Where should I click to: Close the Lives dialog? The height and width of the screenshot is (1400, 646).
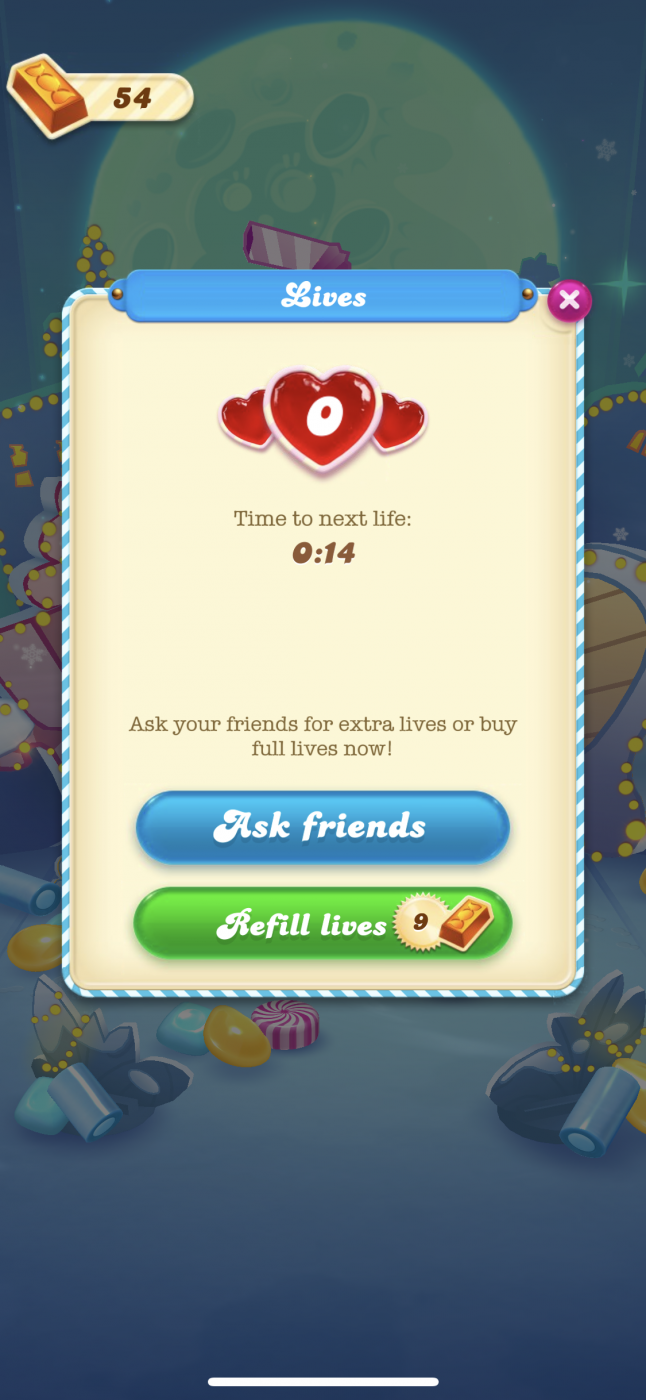tap(569, 299)
